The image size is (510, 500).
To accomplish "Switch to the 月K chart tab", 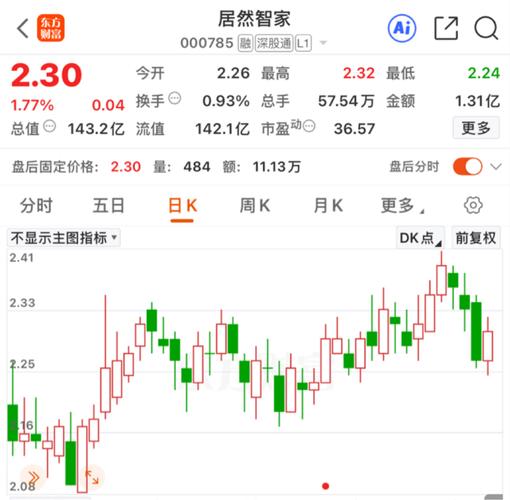I will pyautogui.click(x=328, y=205).
